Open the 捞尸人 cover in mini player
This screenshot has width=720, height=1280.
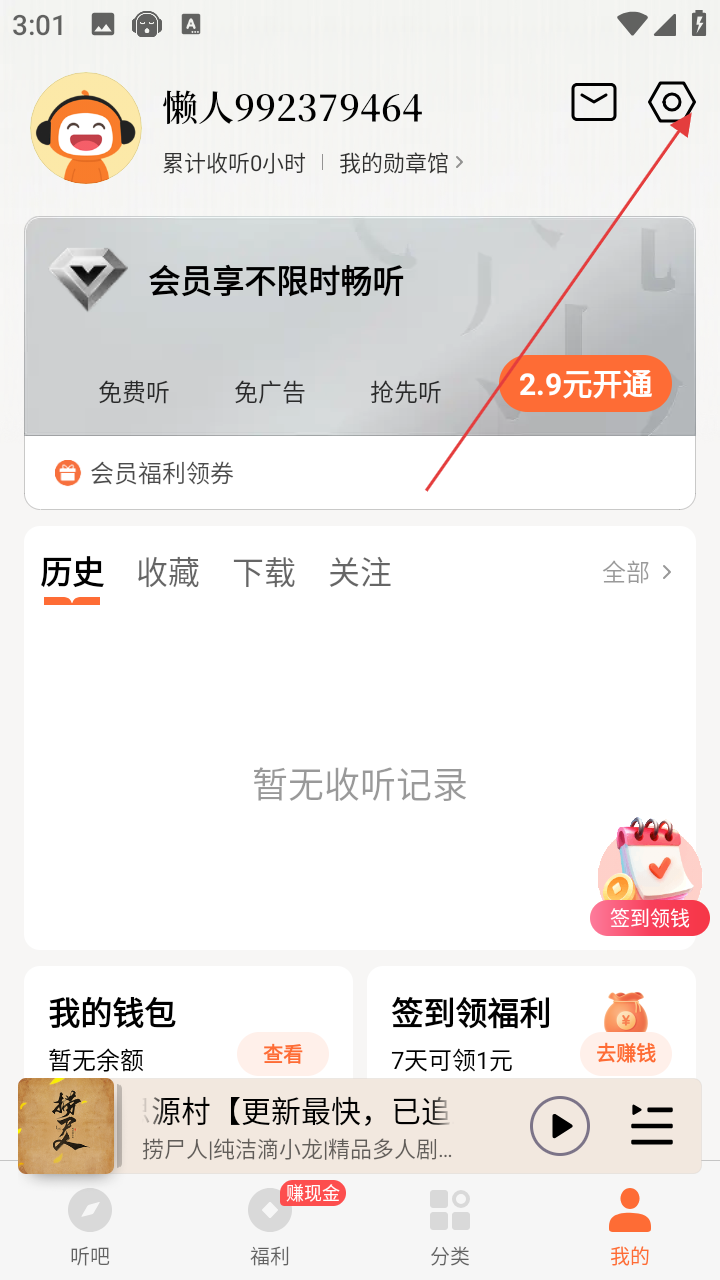tap(66, 1126)
